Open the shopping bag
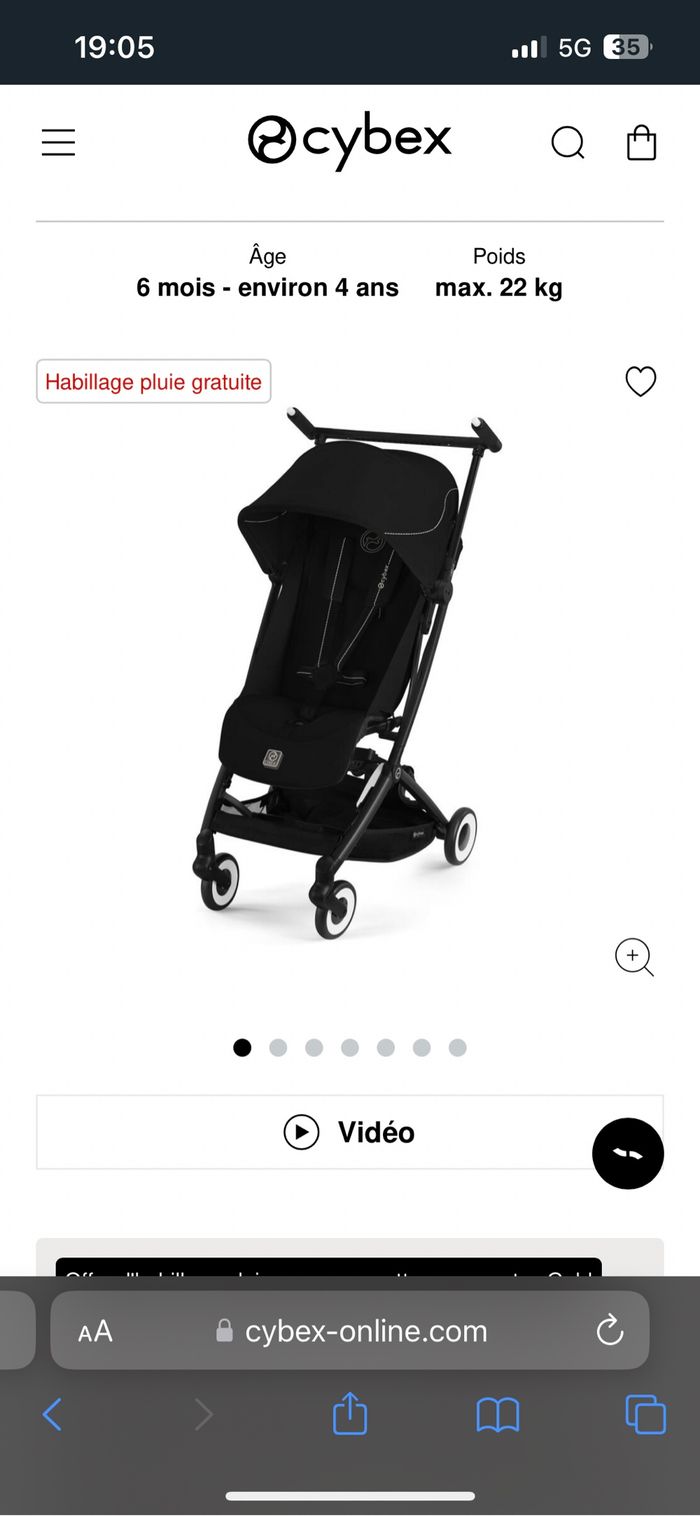Image resolution: width=700 pixels, height=1516 pixels. click(641, 143)
